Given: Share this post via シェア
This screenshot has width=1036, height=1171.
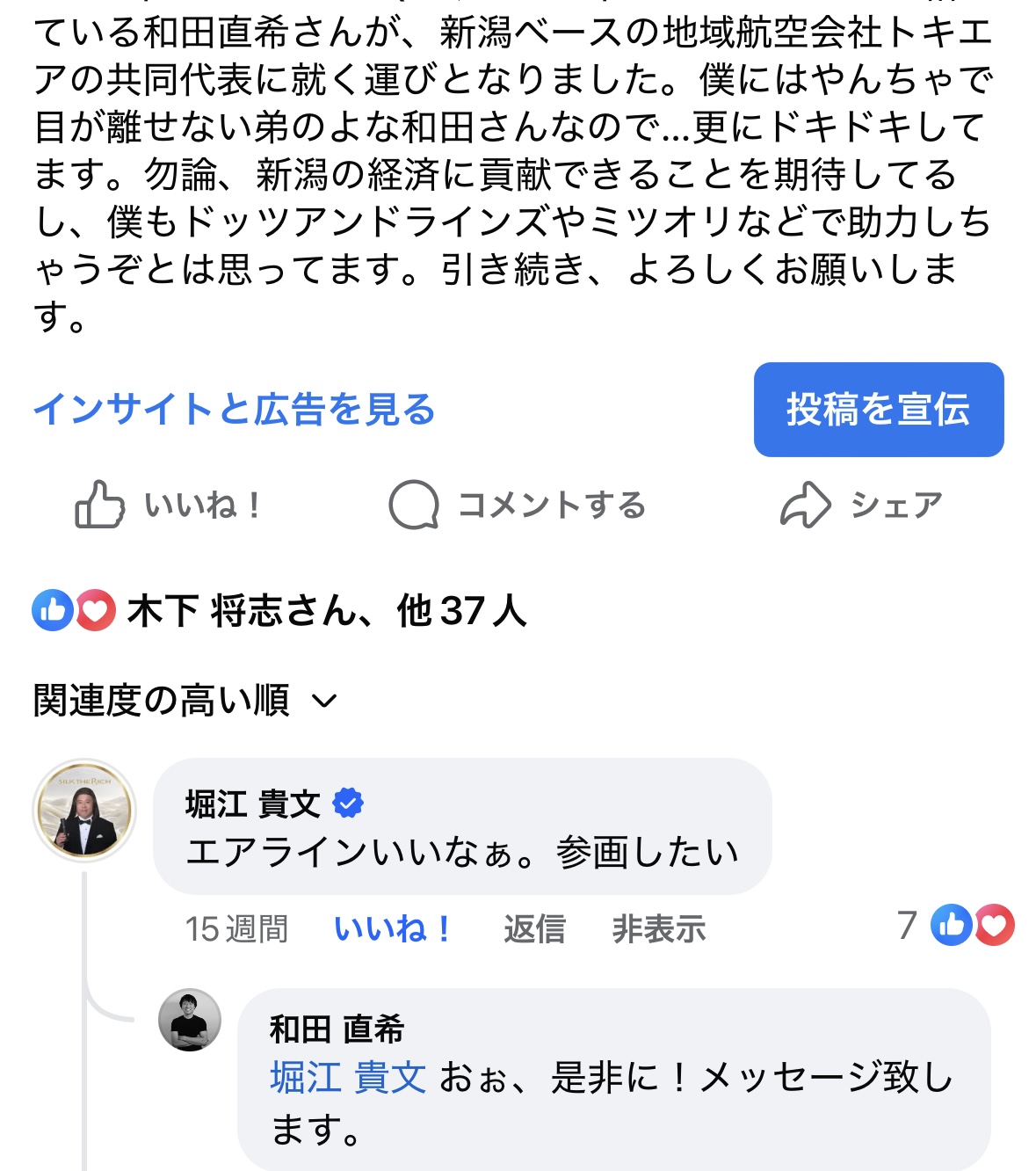Looking at the screenshot, I should pos(861,505).
